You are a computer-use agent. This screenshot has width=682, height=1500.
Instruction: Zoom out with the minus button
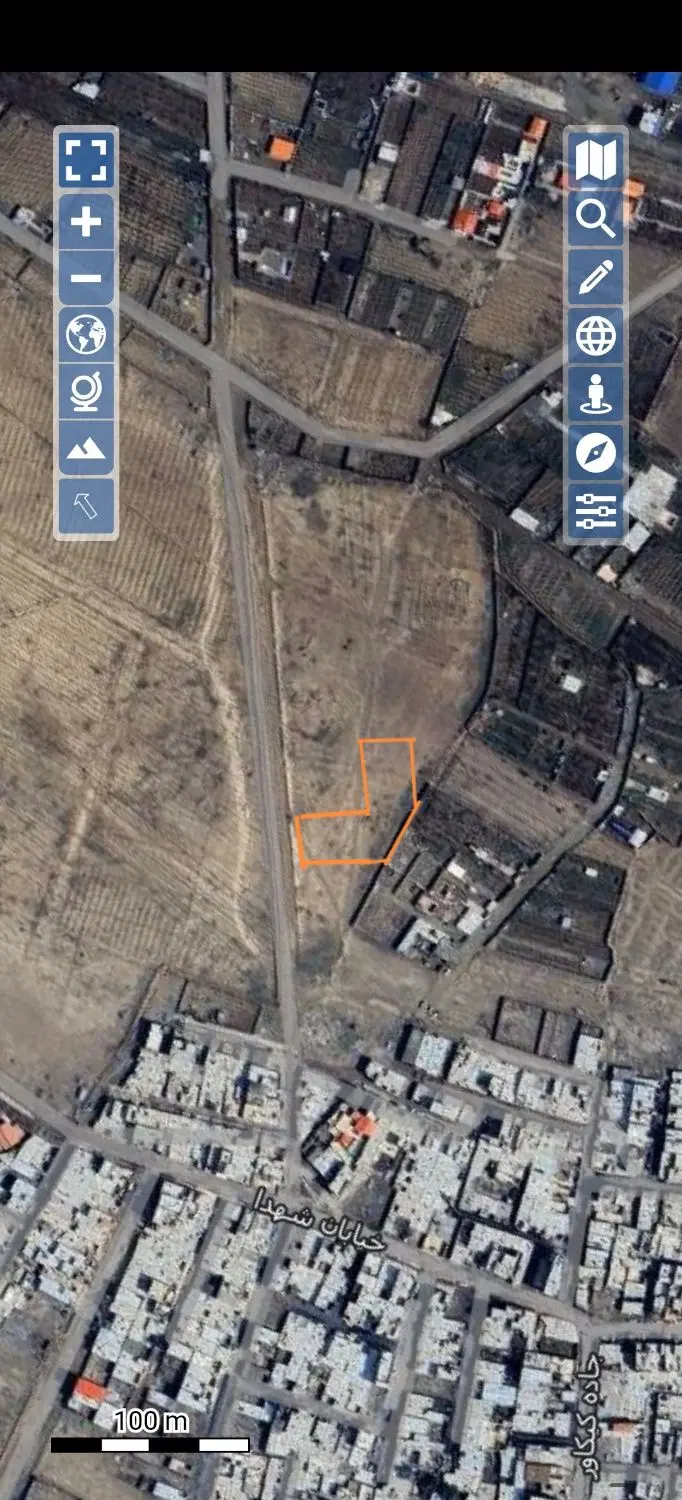(87, 277)
